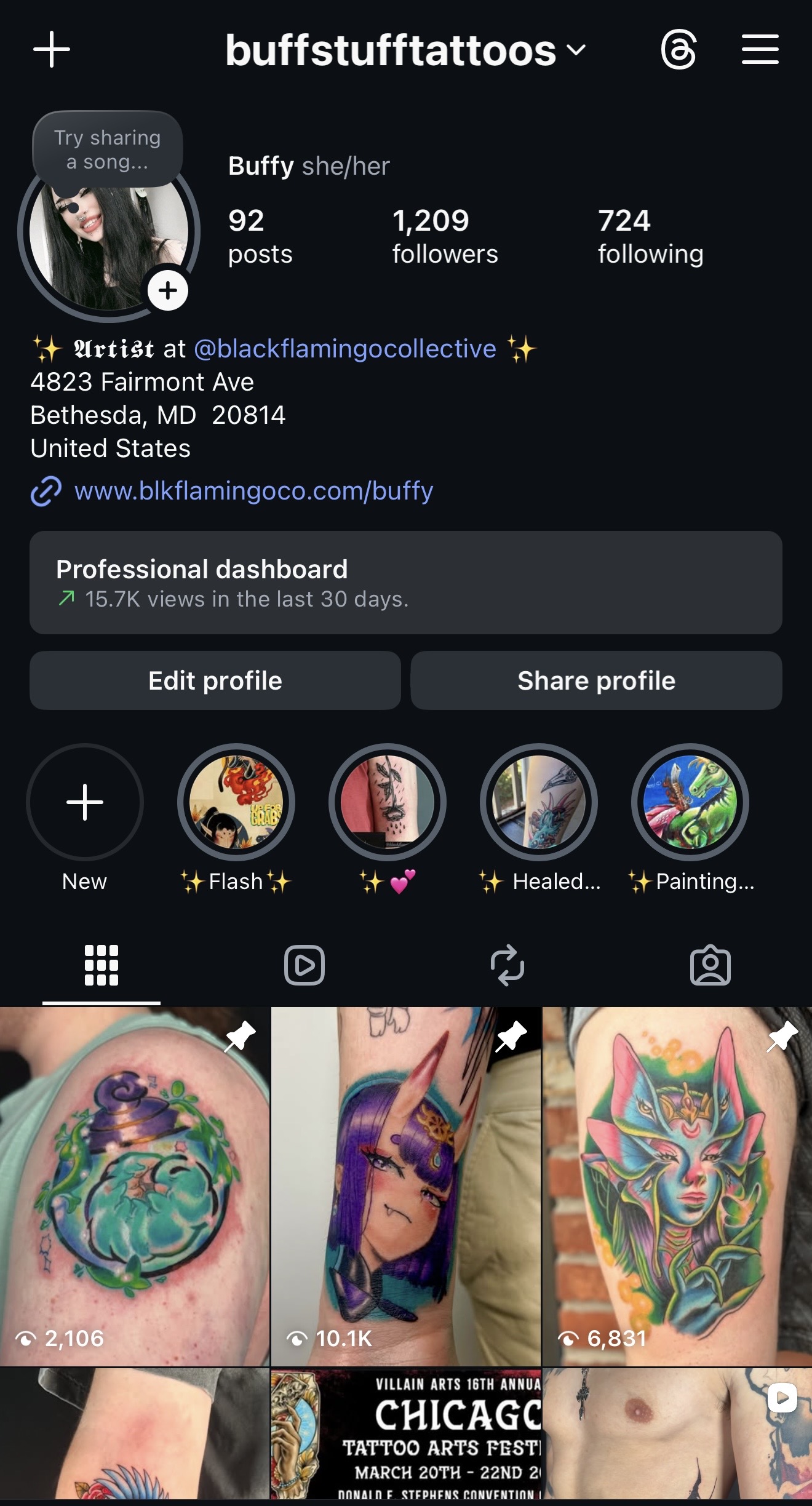Image resolution: width=812 pixels, height=1506 pixels.
Task: Open the Professional dashboard card
Action: tap(406, 583)
